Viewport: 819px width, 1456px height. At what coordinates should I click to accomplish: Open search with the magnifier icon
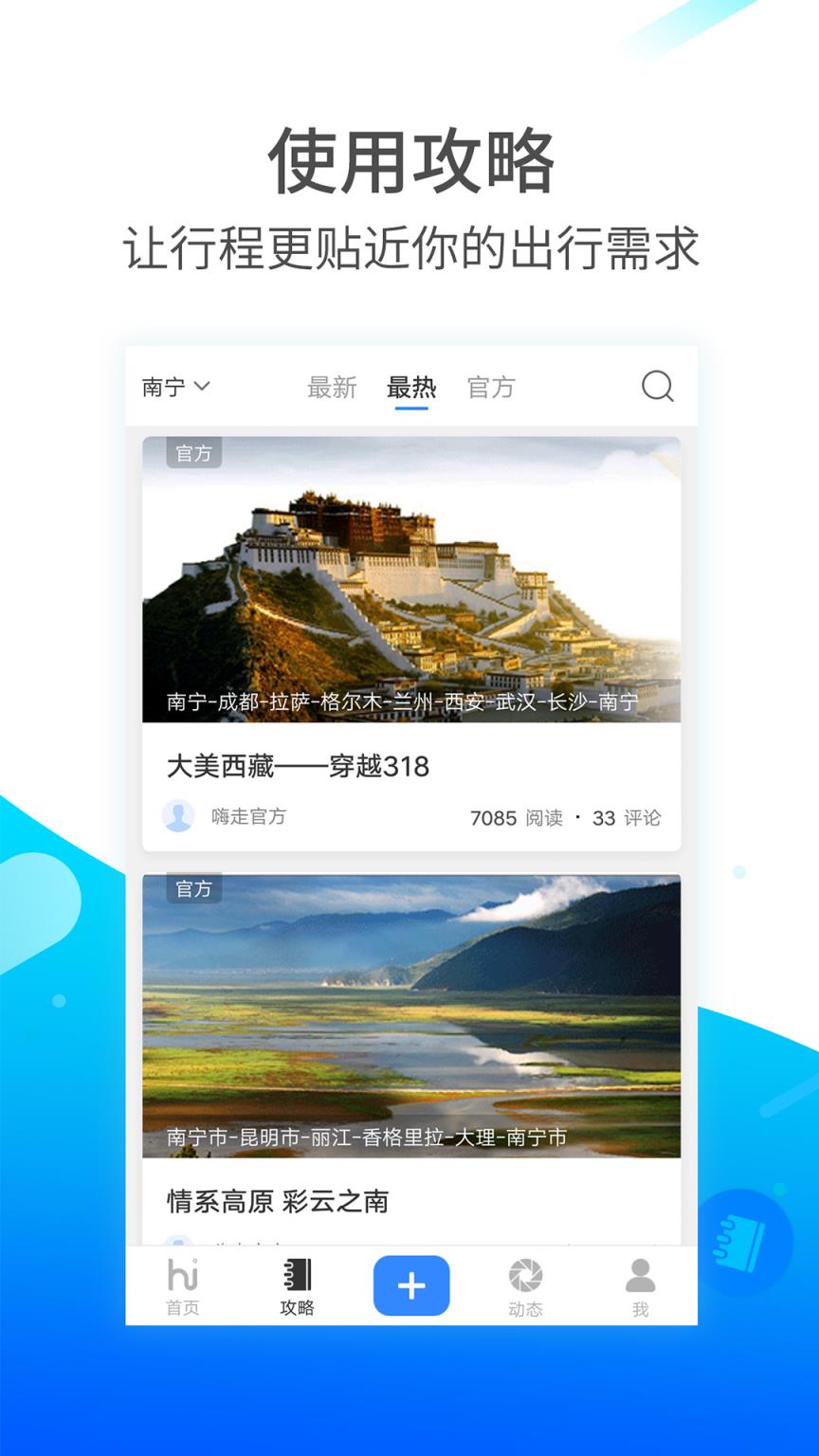click(658, 386)
